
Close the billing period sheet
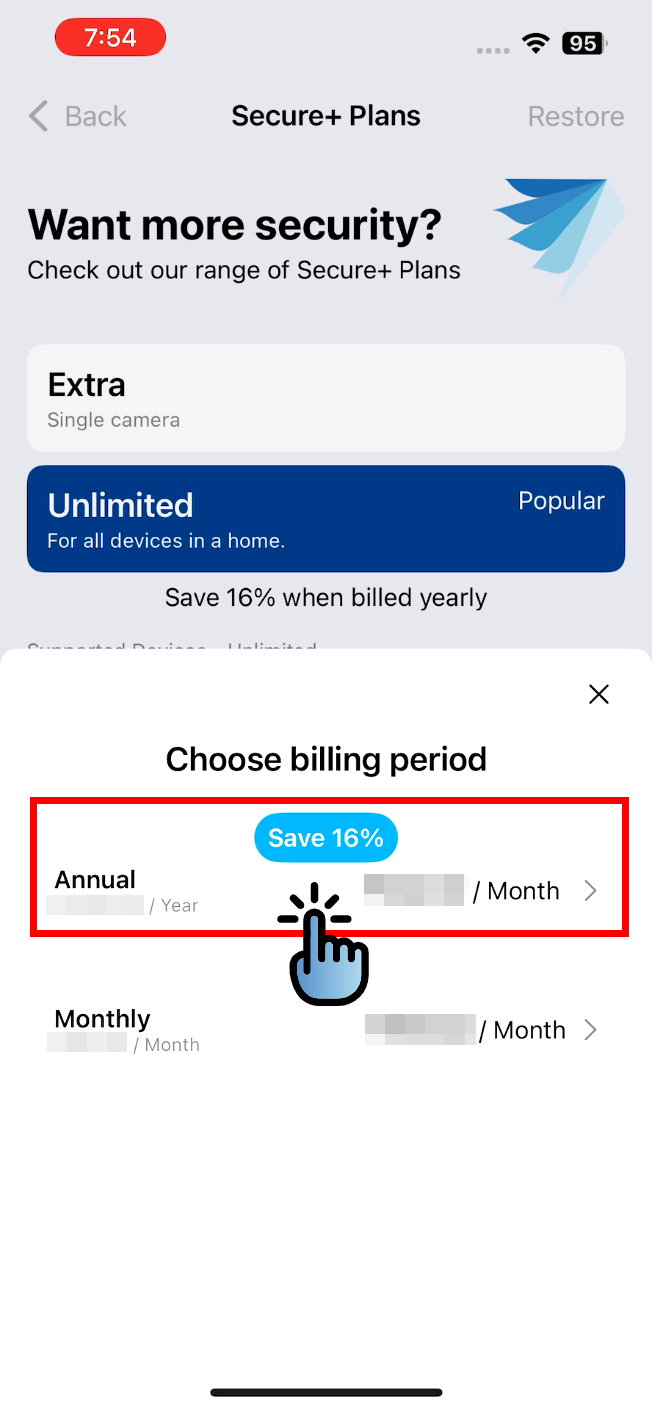(598, 694)
